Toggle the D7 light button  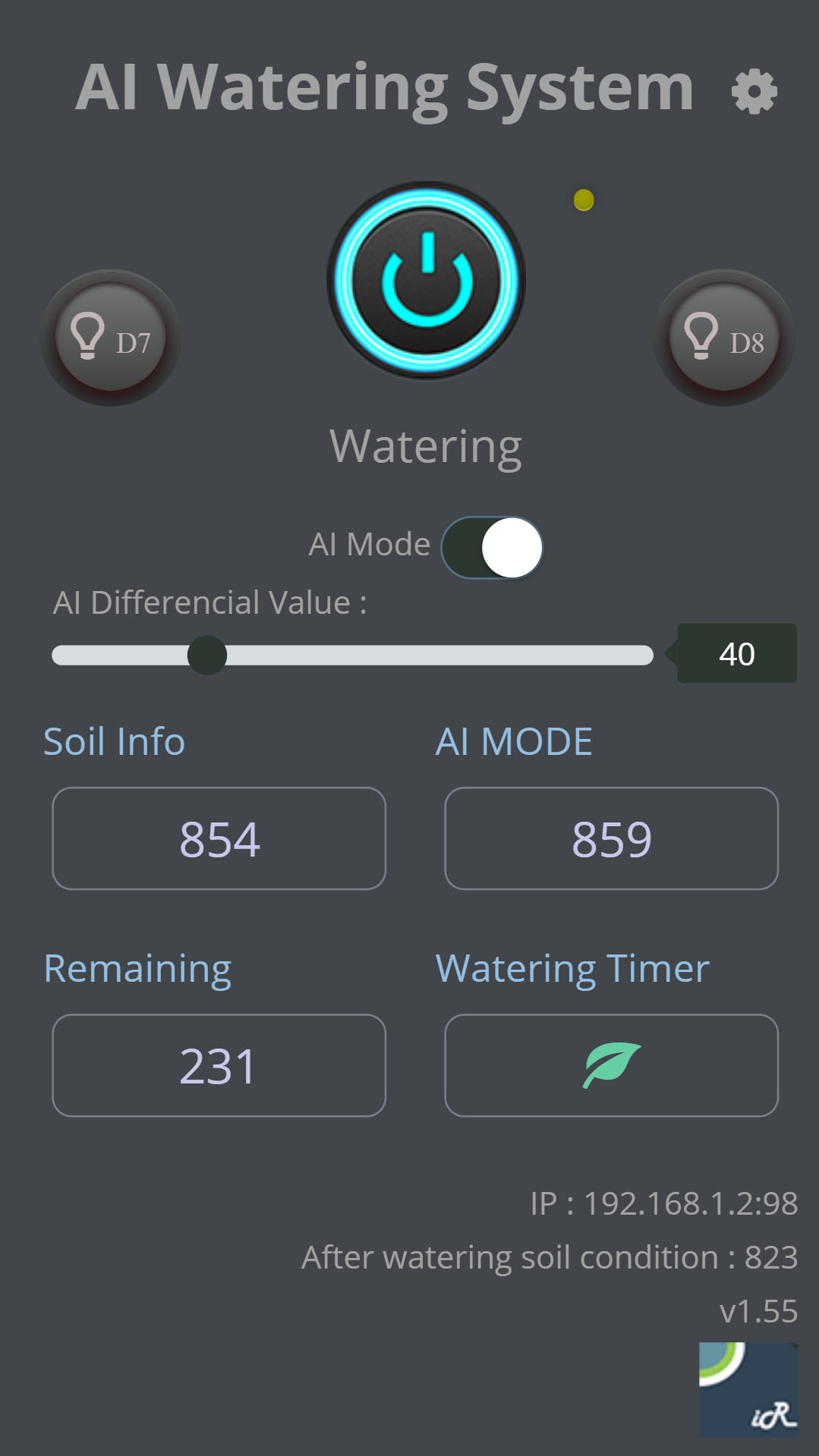point(111,338)
